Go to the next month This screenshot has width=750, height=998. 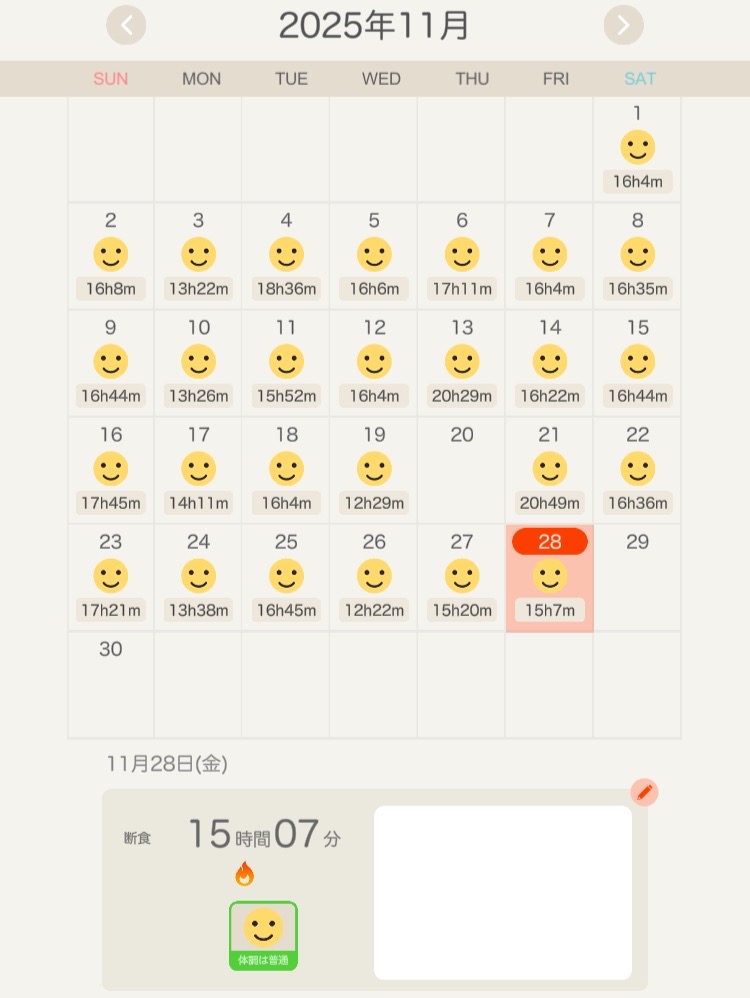623,25
